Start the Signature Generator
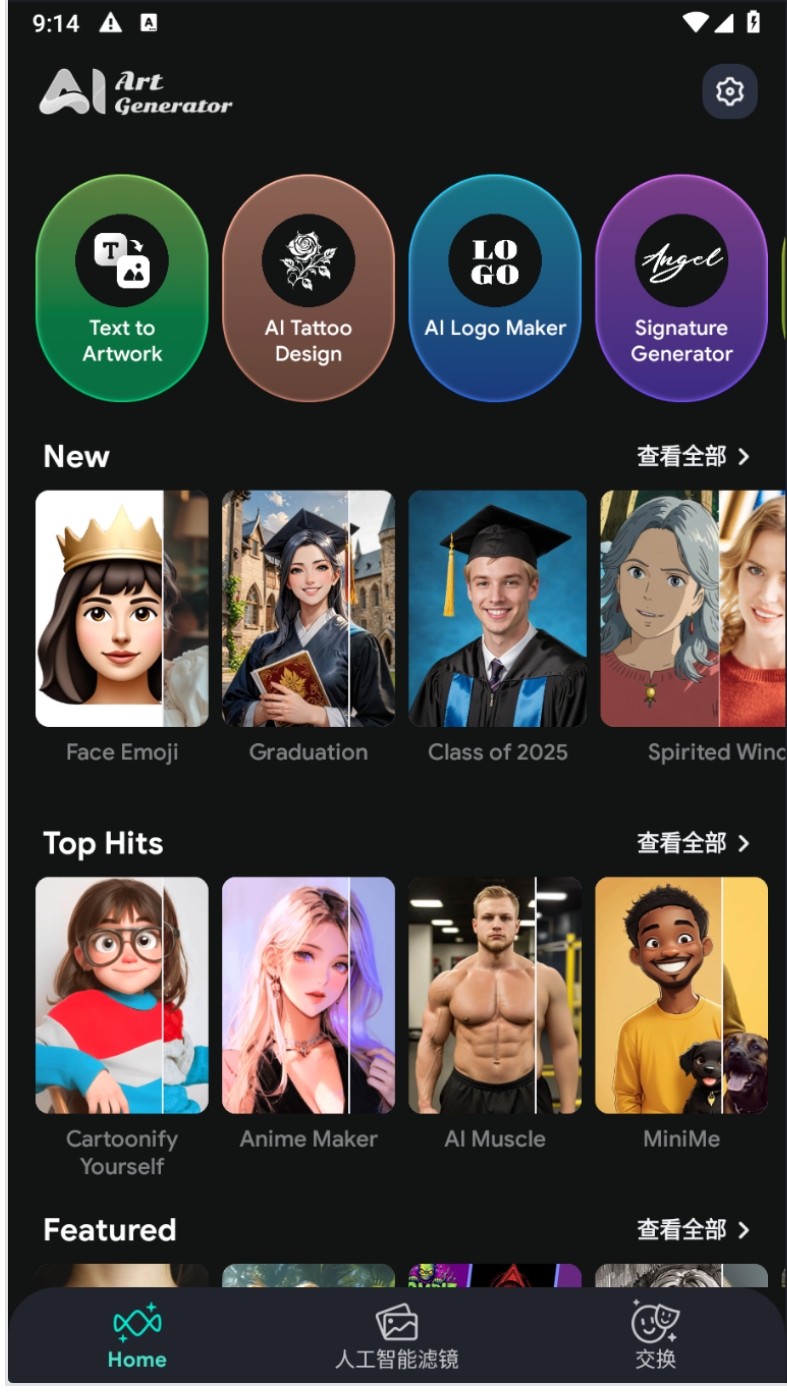 [681, 287]
